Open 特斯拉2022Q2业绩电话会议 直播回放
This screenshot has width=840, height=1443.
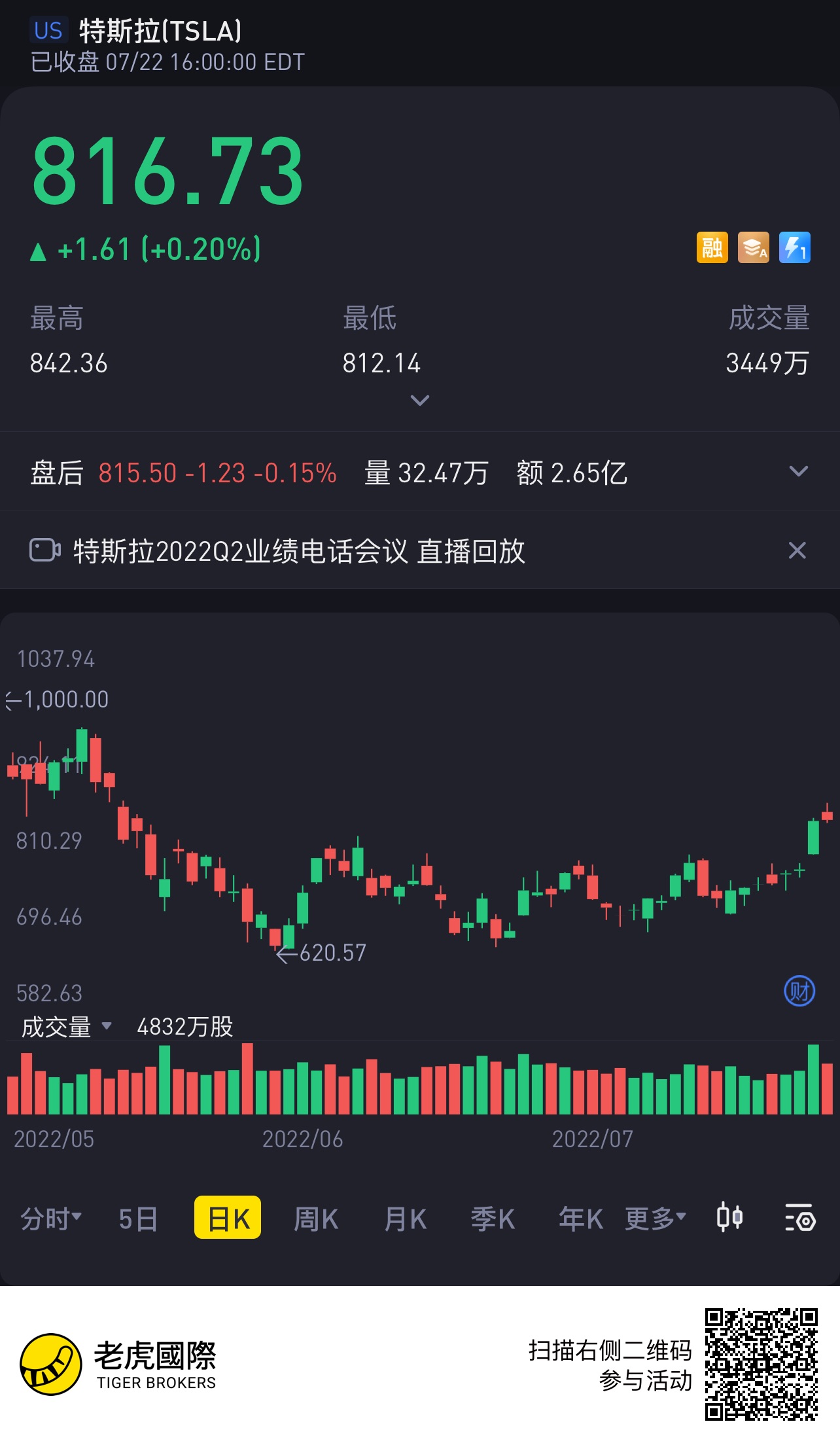point(299,551)
